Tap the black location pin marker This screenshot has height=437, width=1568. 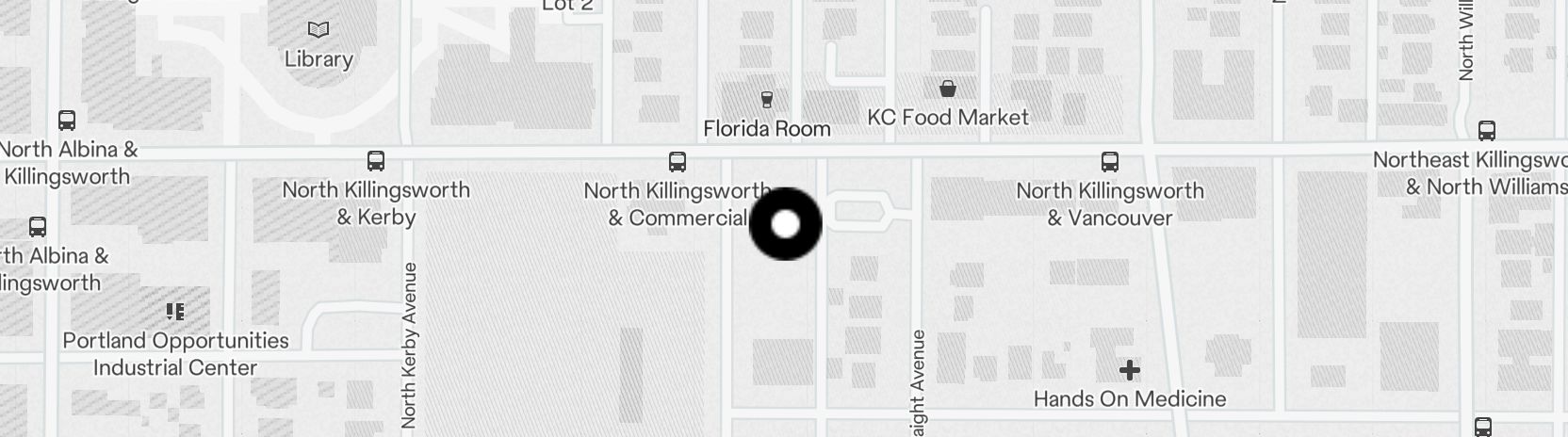point(785,224)
